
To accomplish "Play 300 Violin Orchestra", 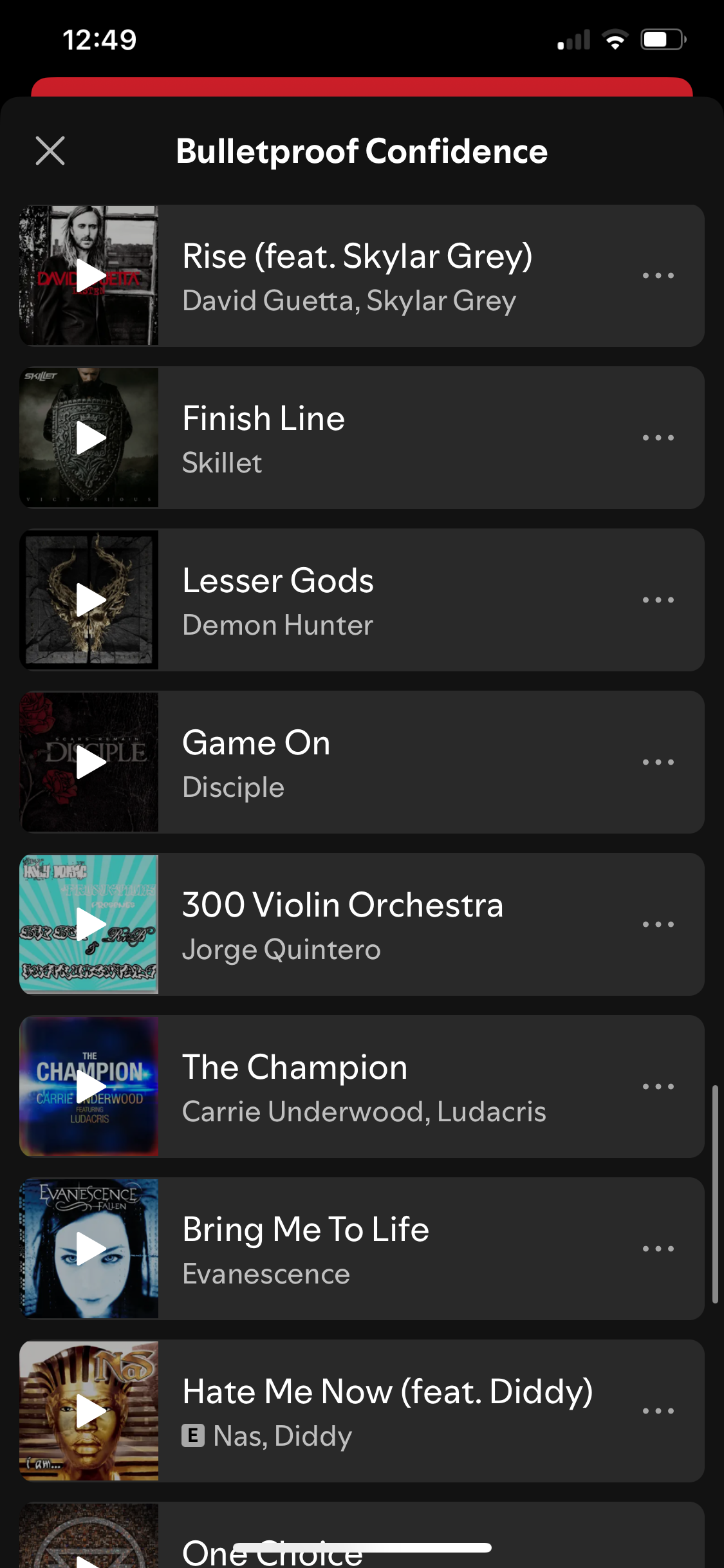I will click(x=90, y=924).
